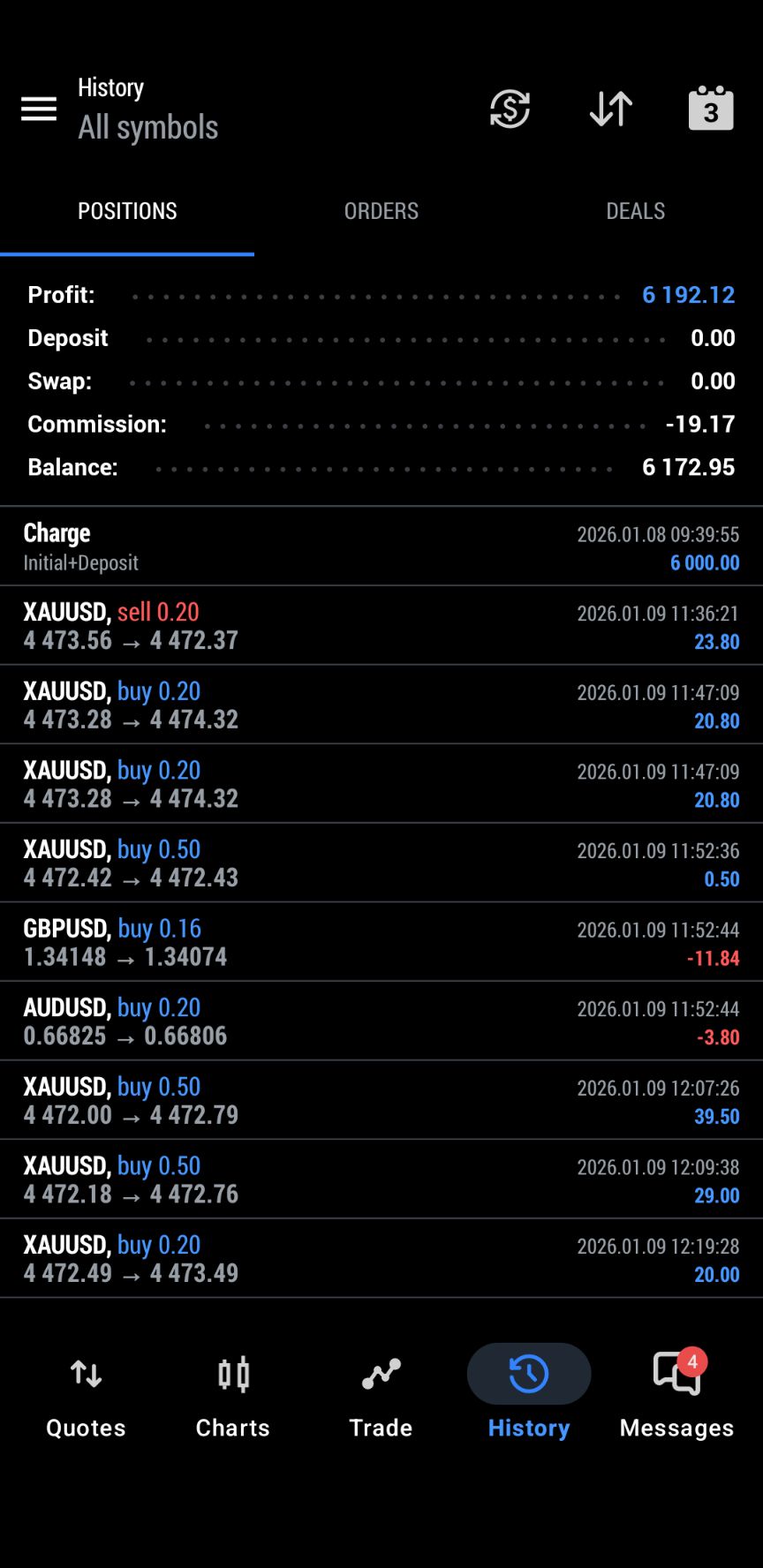Tap the currency symbol filter icon
Viewport: 763px width, 1568px height.
(510, 109)
